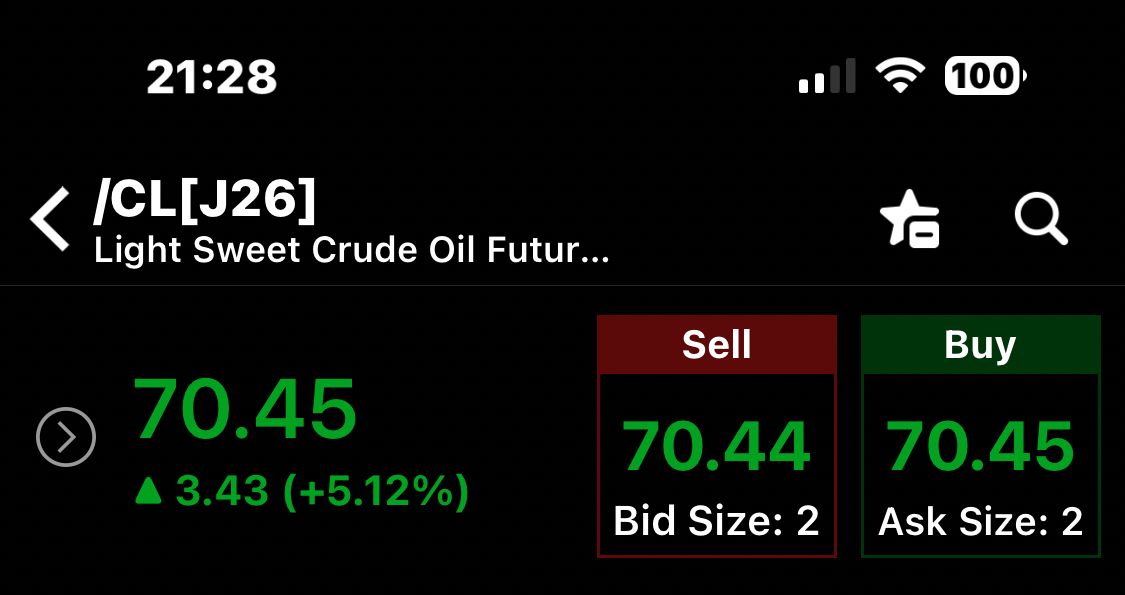Tap the Buy button at 70.45
The image size is (1125, 595).
(x=980, y=437)
